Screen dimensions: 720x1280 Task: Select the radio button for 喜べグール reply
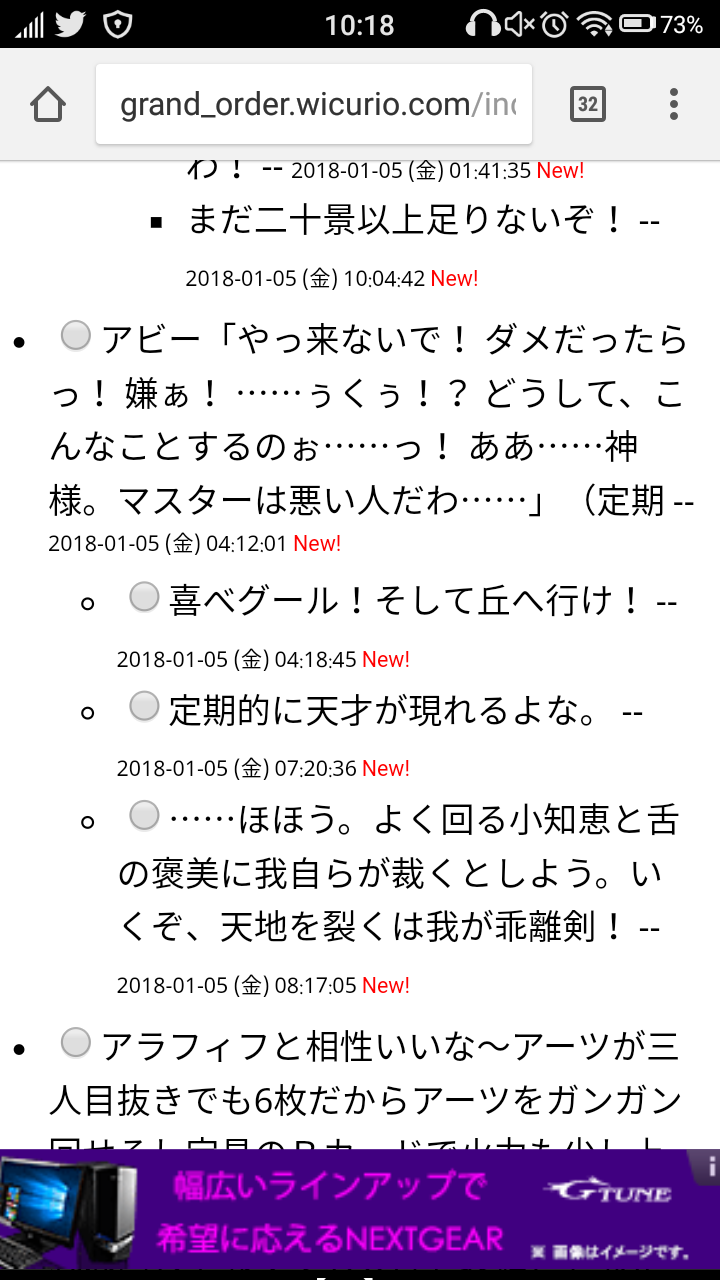[x=145, y=597]
